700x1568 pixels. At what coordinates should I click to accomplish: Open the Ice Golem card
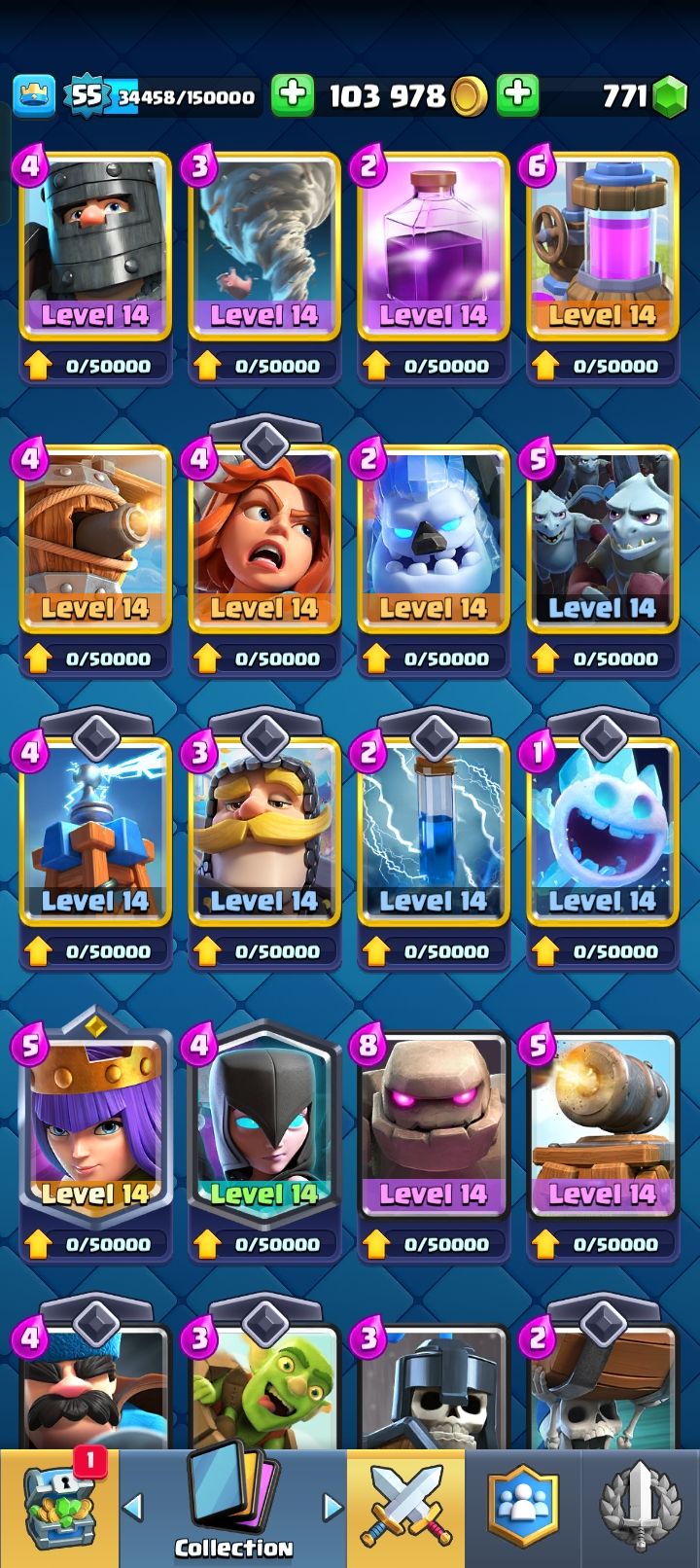click(433, 537)
